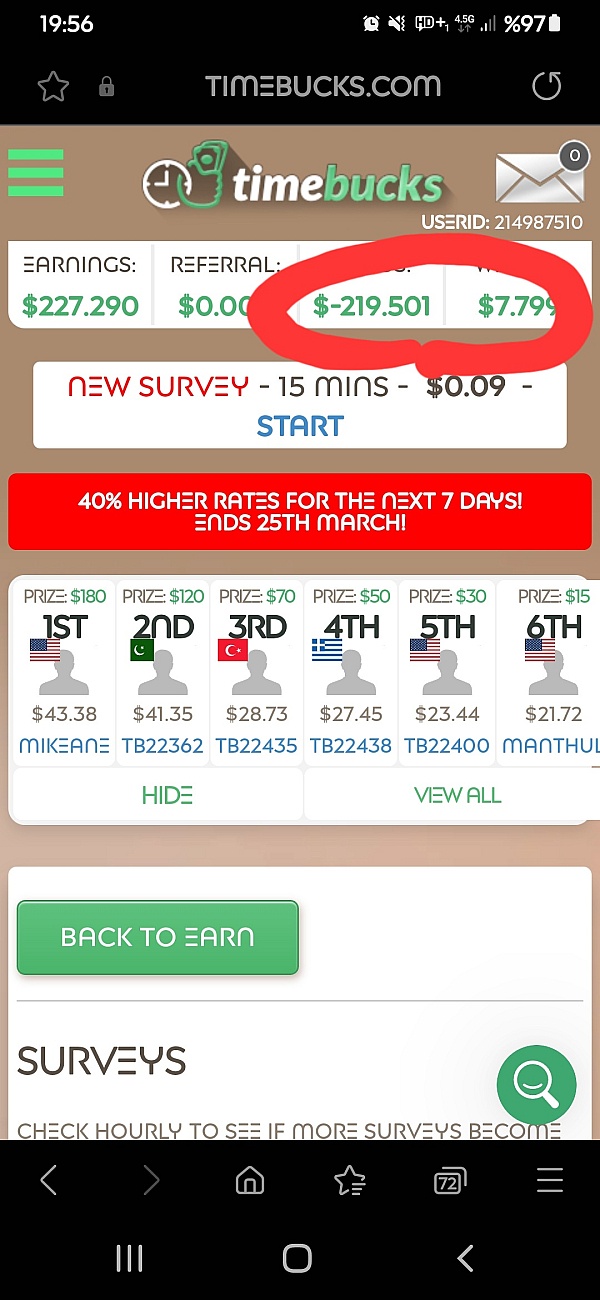Open the browser tools menu

point(550,1182)
